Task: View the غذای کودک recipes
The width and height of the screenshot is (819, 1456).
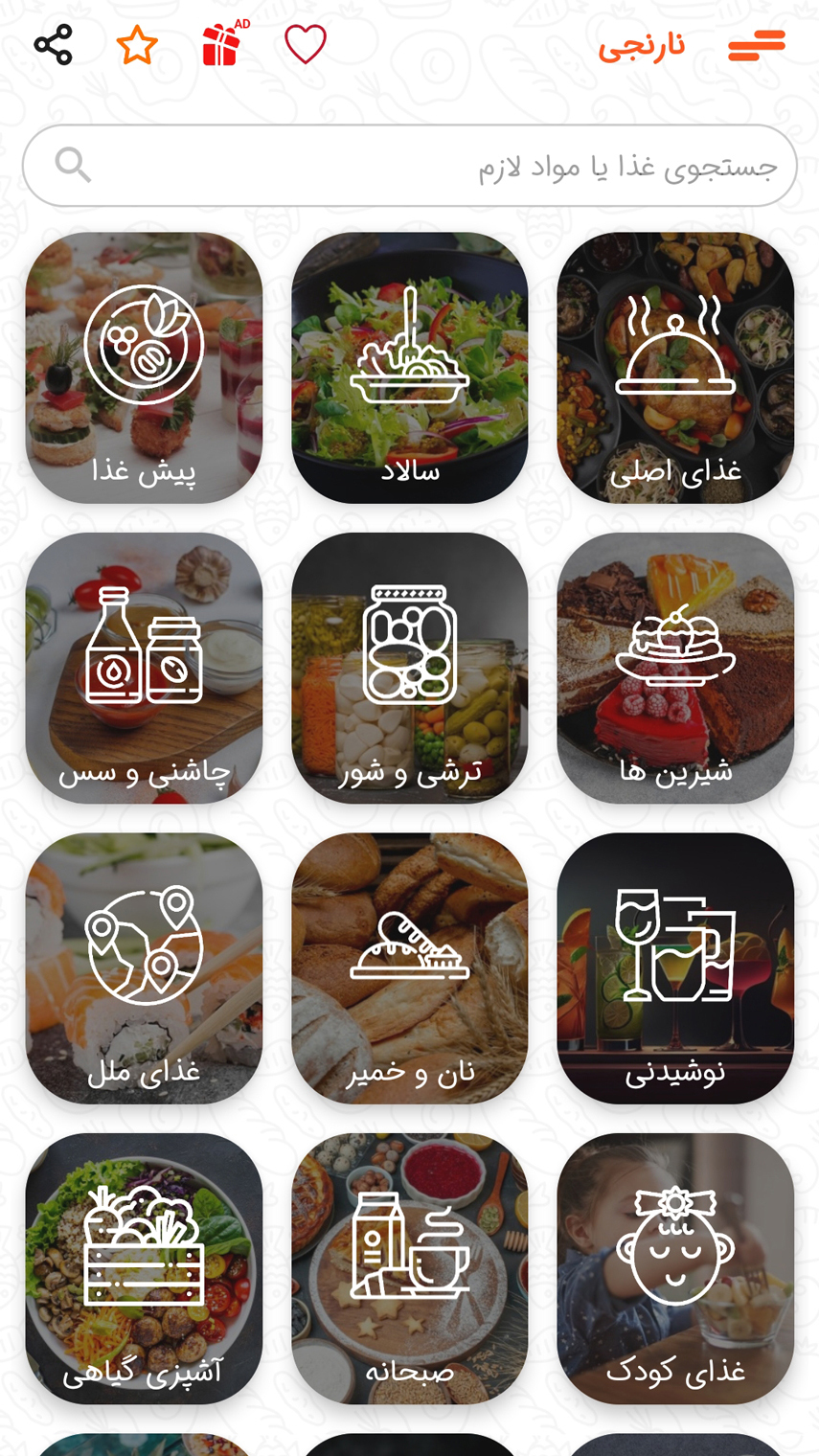Action: 675,1268
